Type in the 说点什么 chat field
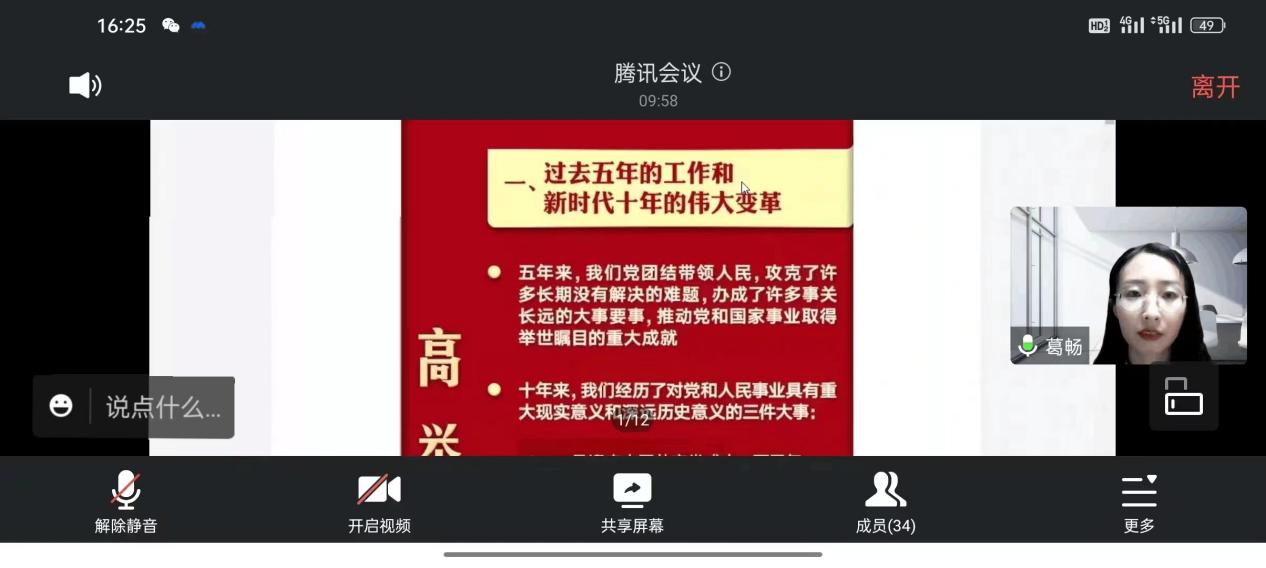Viewport: 1266px width, 568px height. coord(163,407)
